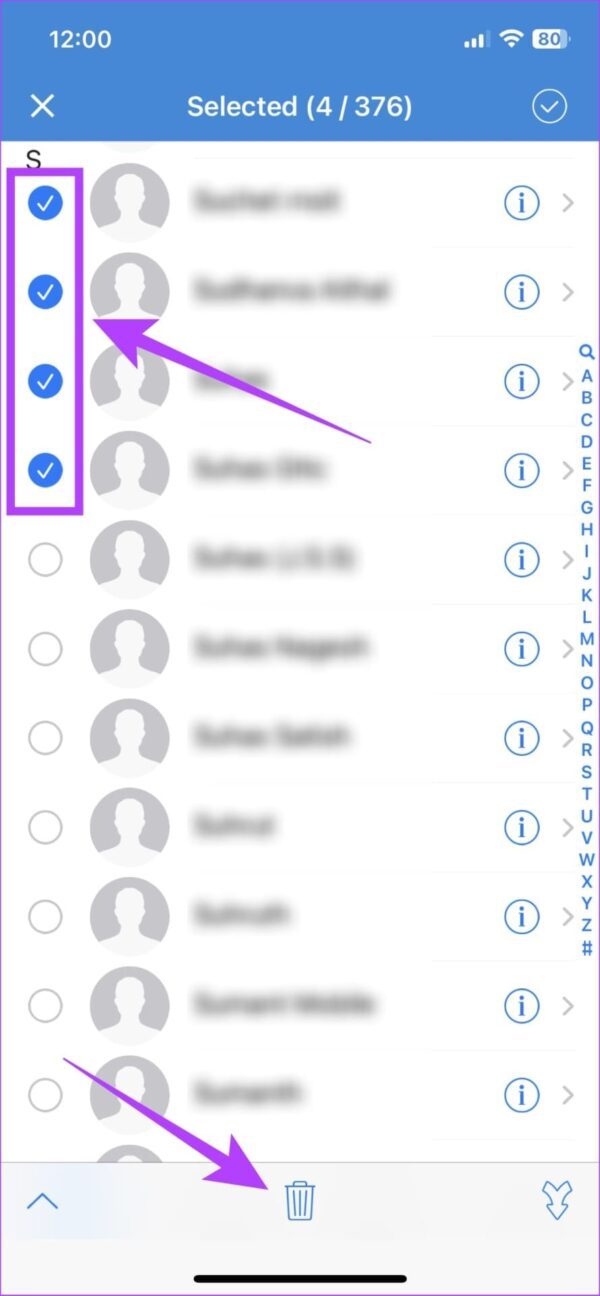
Task: Select the Suhas Nagesh contact checkbox
Action: click(x=45, y=650)
